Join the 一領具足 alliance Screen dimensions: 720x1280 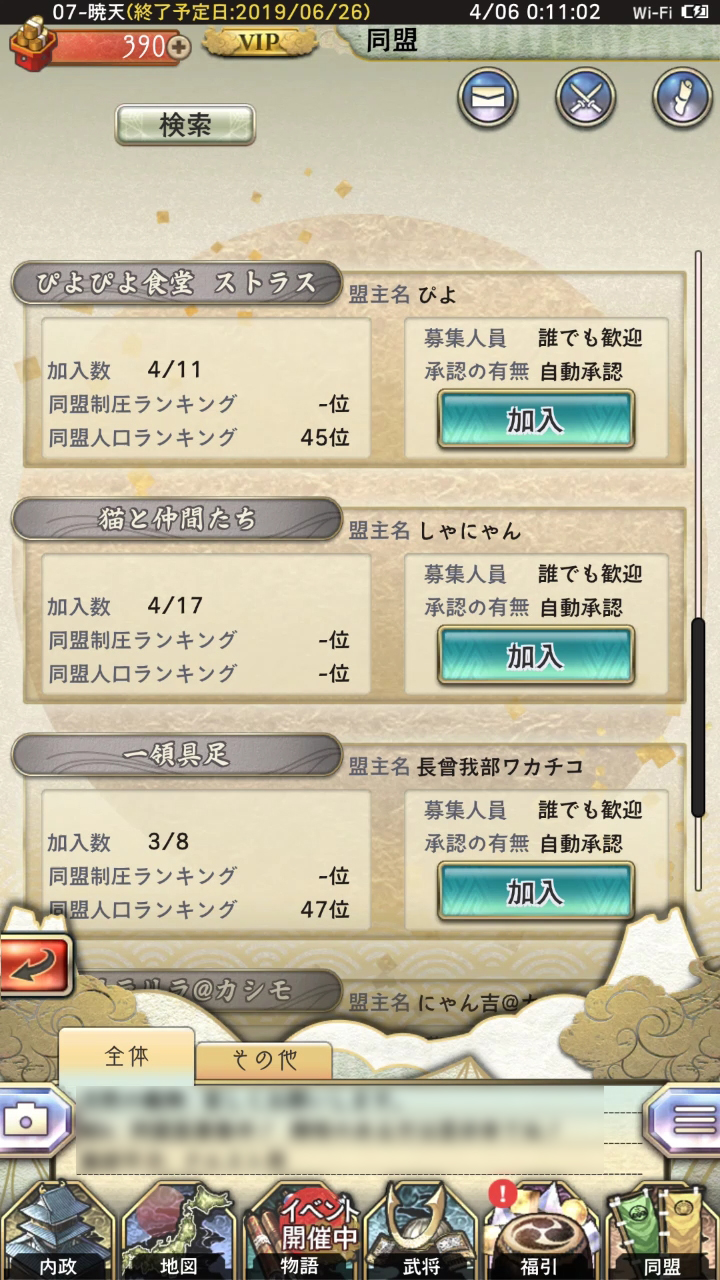pos(536,891)
